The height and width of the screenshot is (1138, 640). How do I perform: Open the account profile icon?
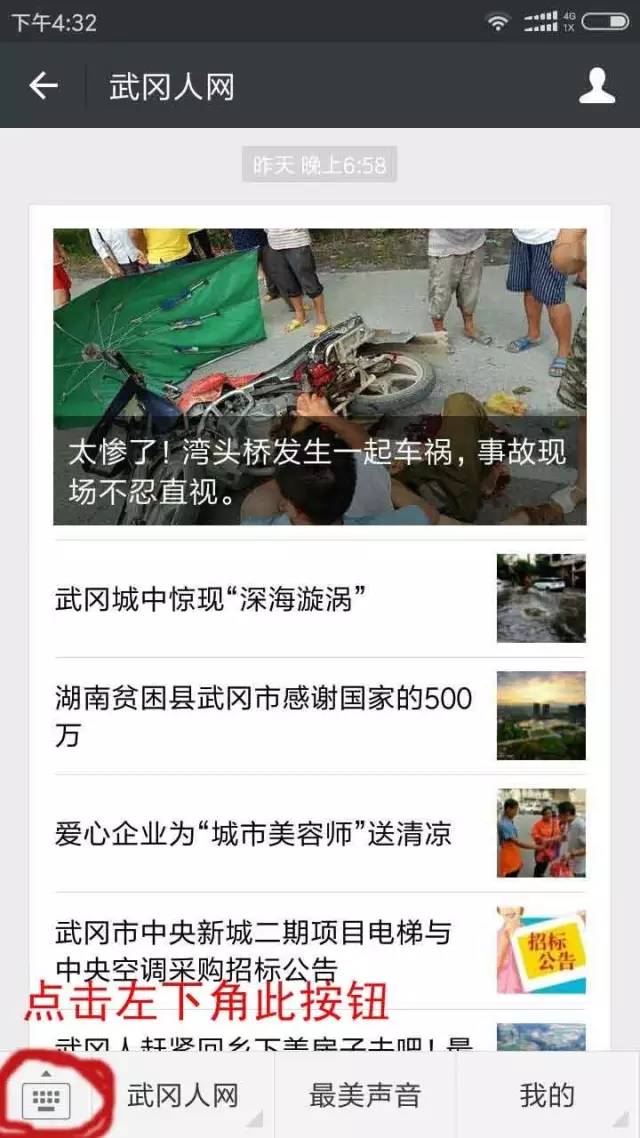596,86
